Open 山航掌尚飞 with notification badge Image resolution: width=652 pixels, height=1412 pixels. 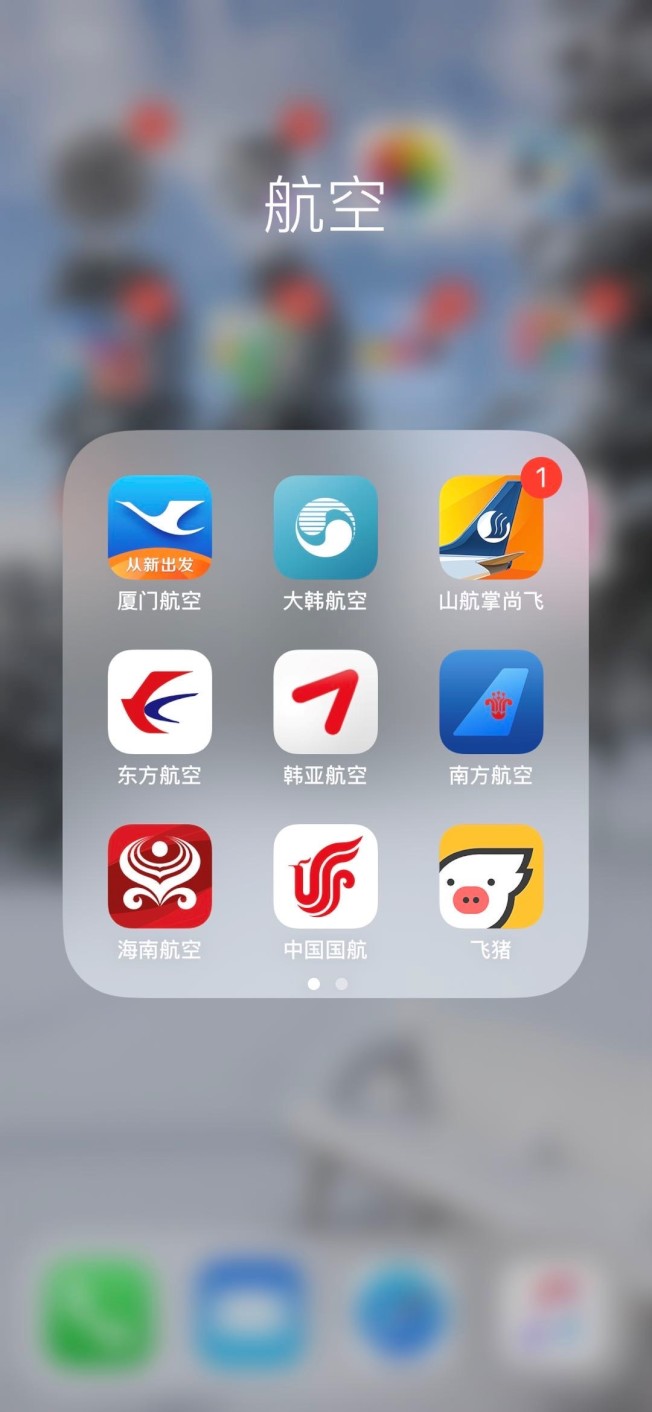pos(491,527)
